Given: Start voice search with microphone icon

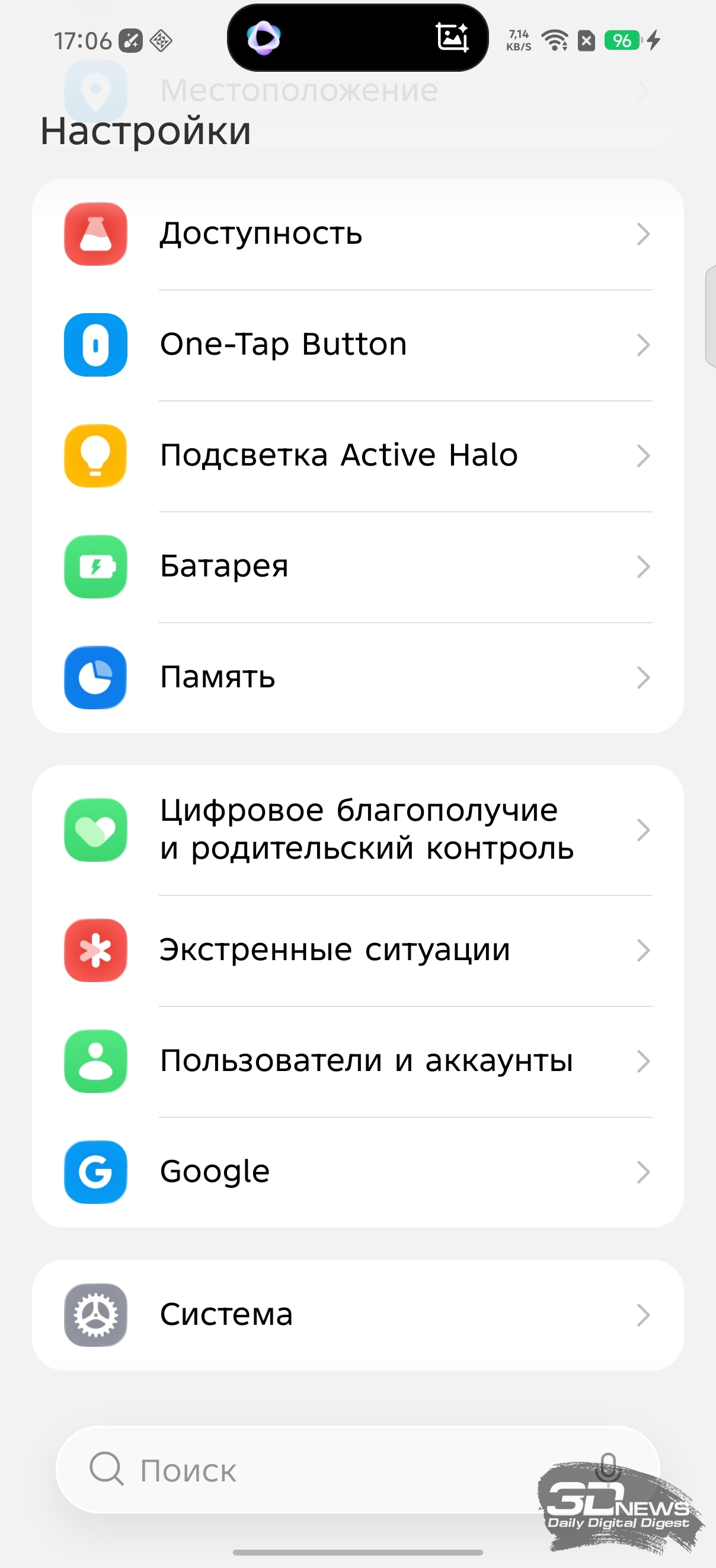Looking at the screenshot, I should (607, 1467).
